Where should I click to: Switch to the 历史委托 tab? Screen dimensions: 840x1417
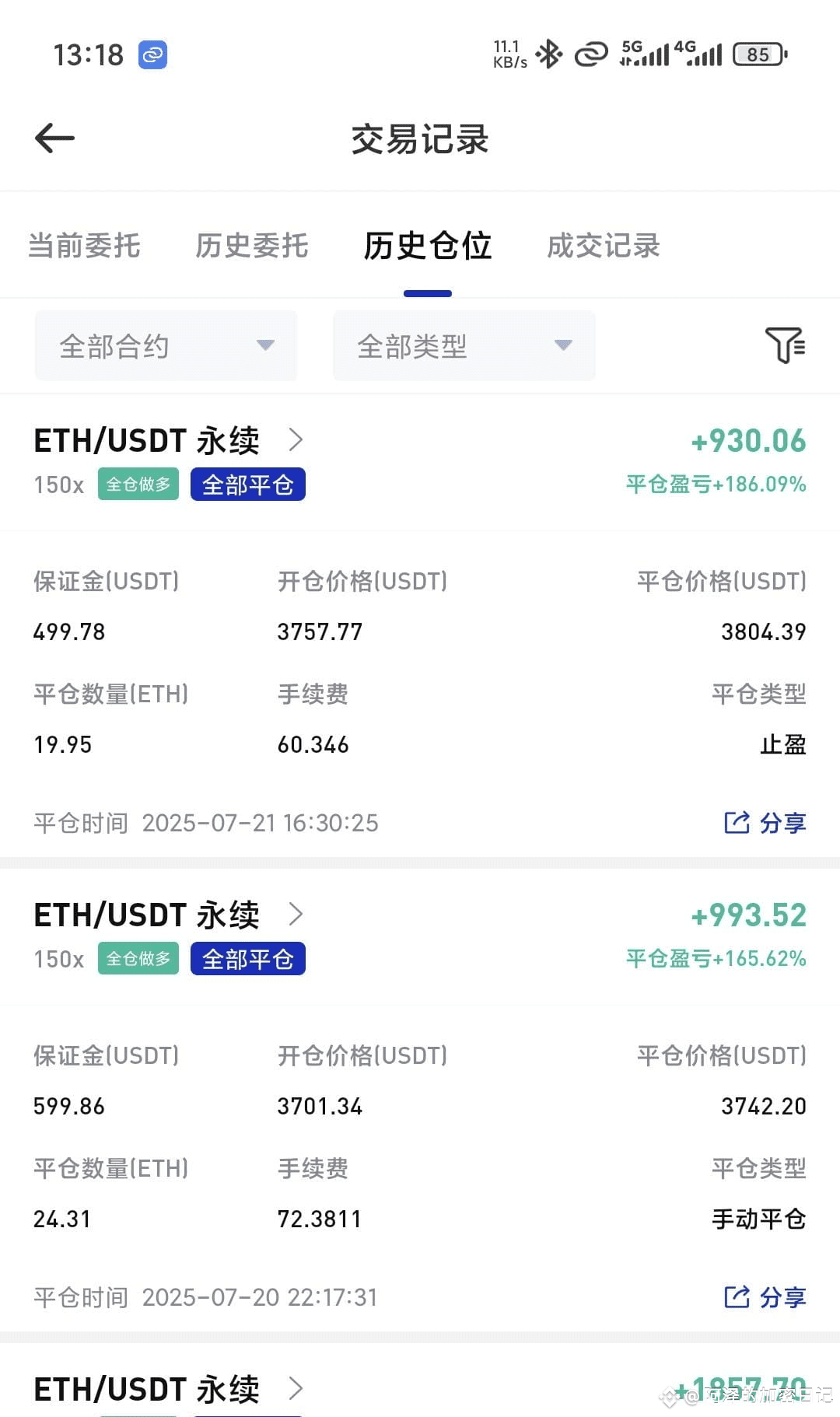point(251,246)
